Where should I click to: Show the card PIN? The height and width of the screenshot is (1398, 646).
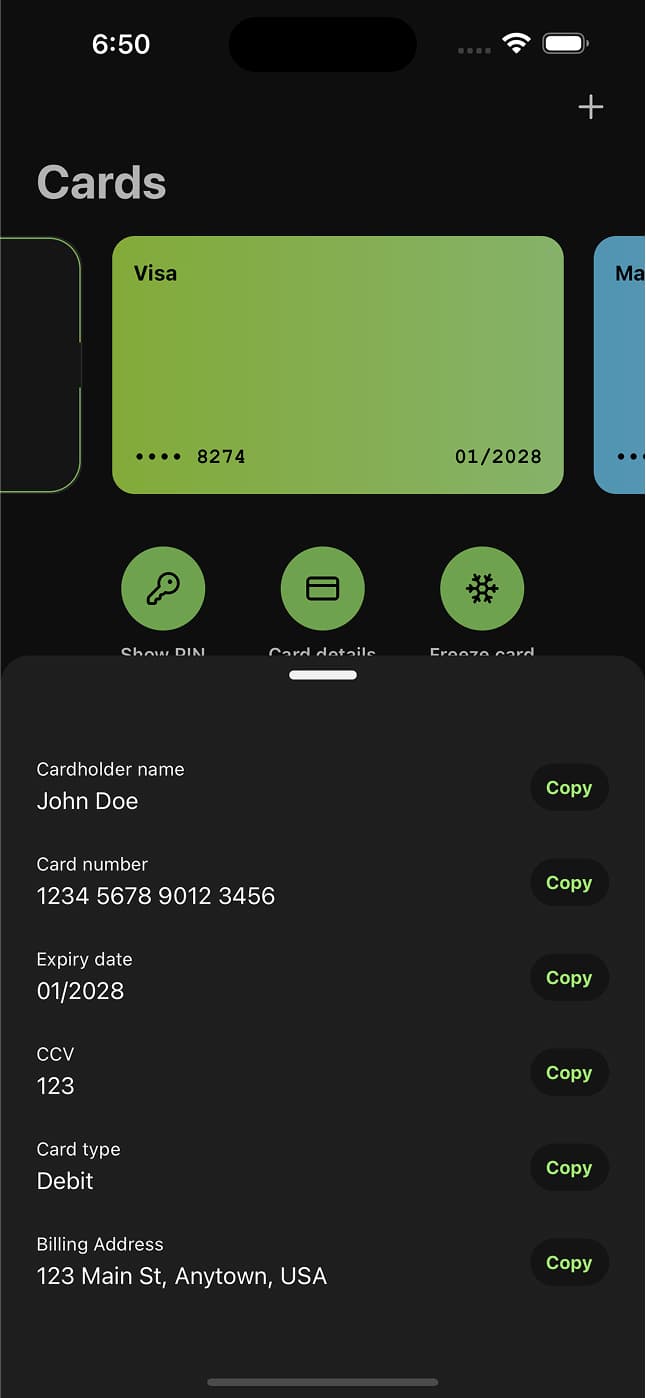click(x=163, y=589)
